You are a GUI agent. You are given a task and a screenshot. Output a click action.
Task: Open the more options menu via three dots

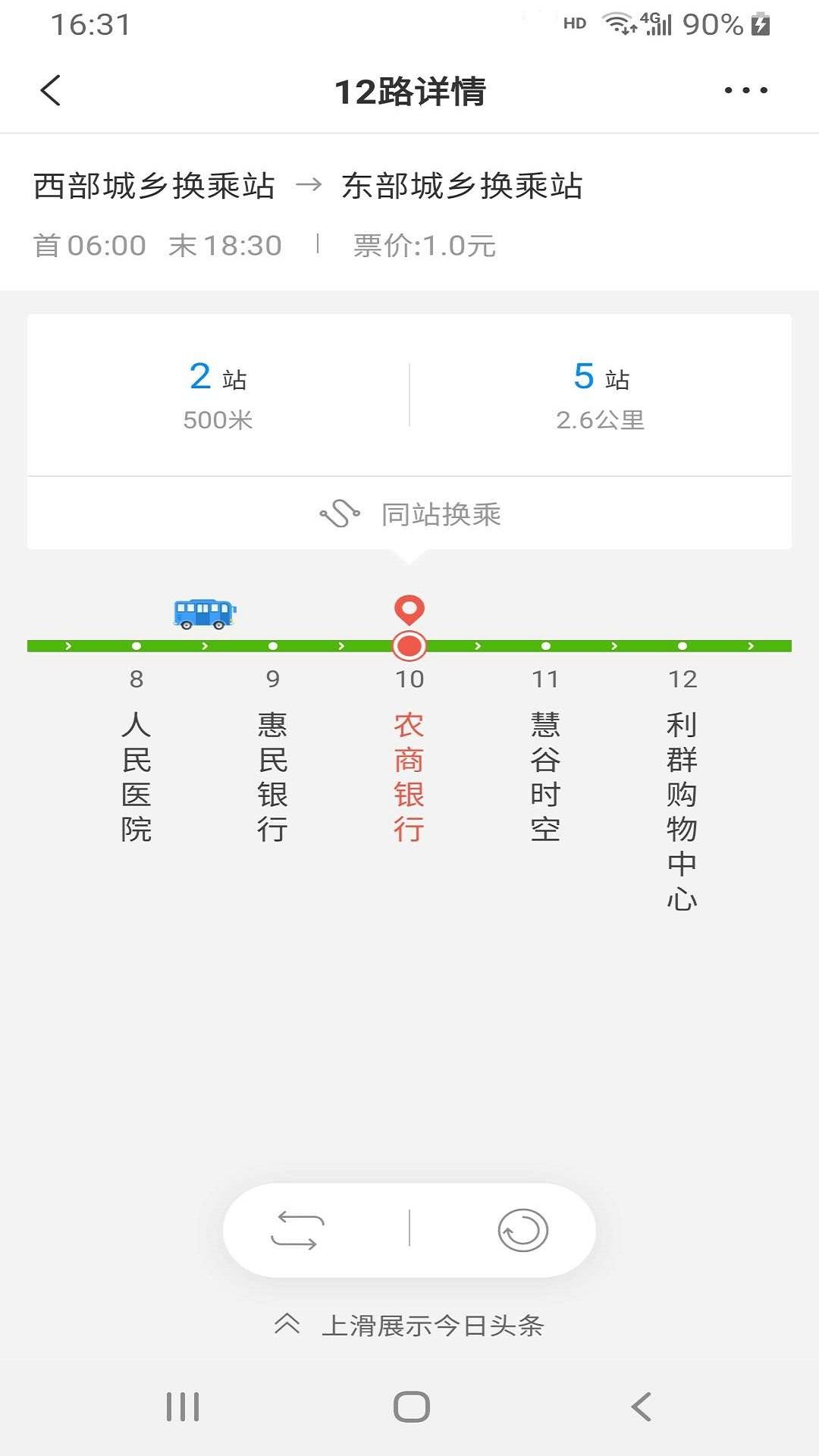point(744,90)
